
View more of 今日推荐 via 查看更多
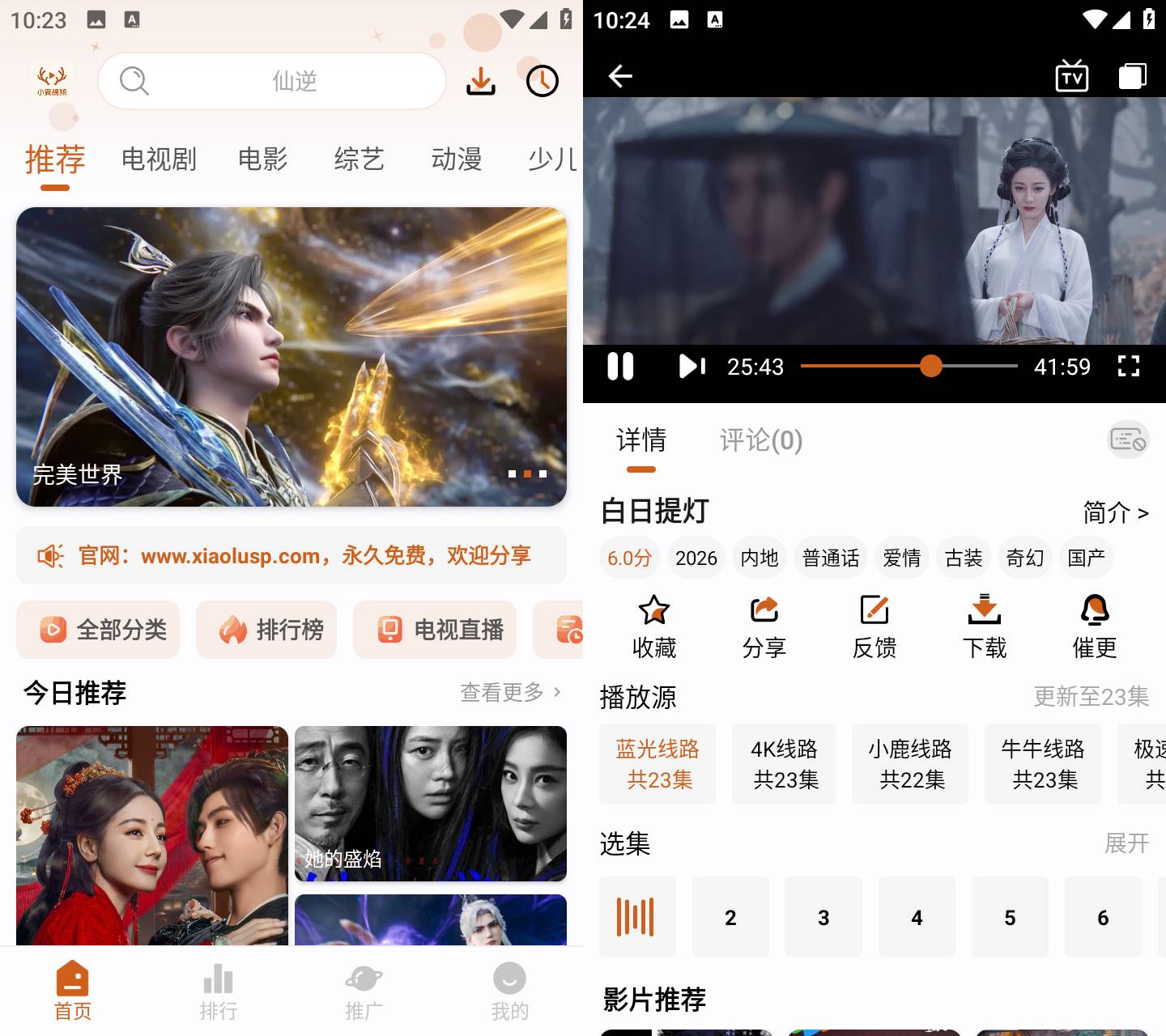510,692
